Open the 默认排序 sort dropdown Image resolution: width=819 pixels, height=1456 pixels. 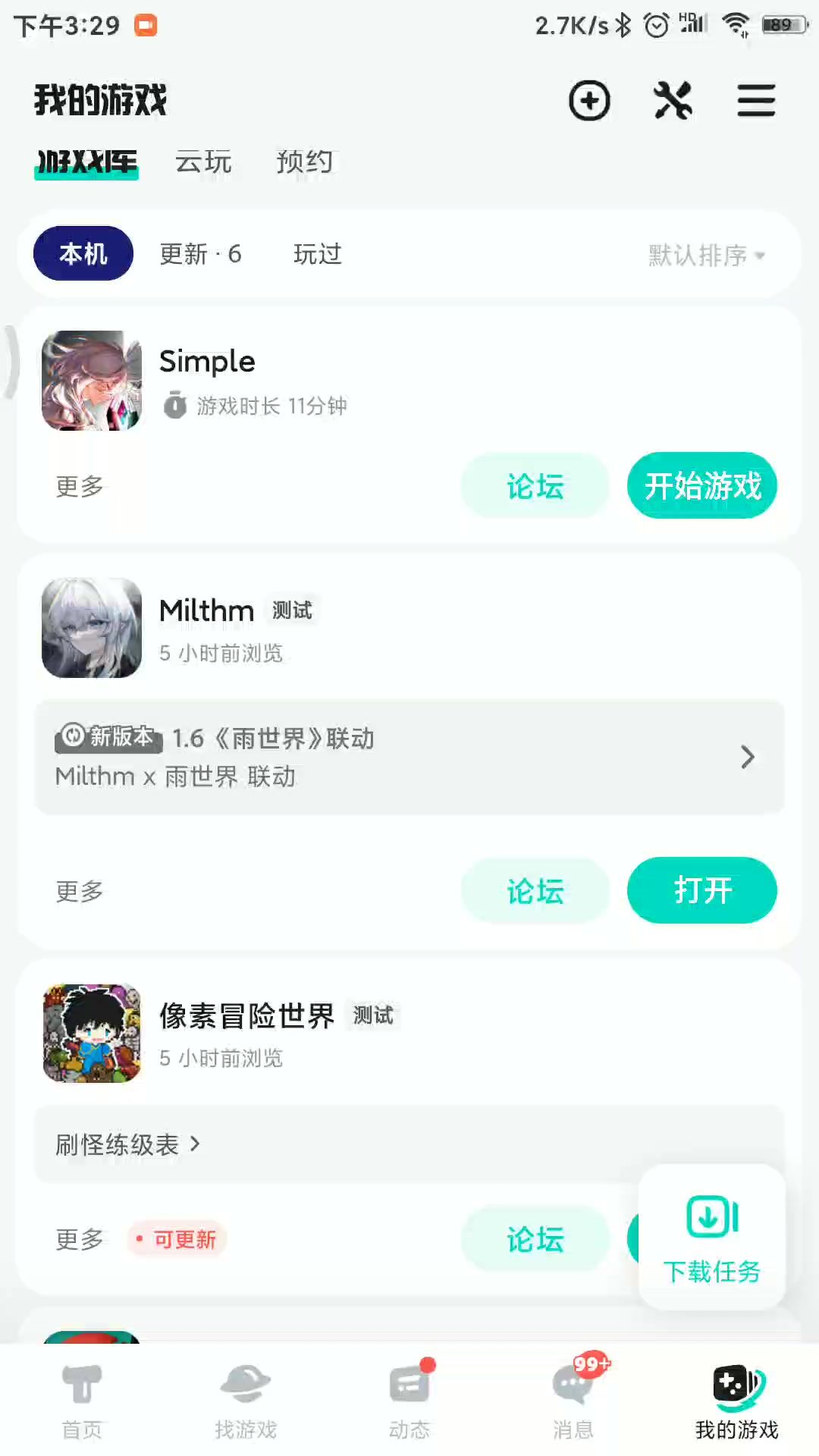706,256
